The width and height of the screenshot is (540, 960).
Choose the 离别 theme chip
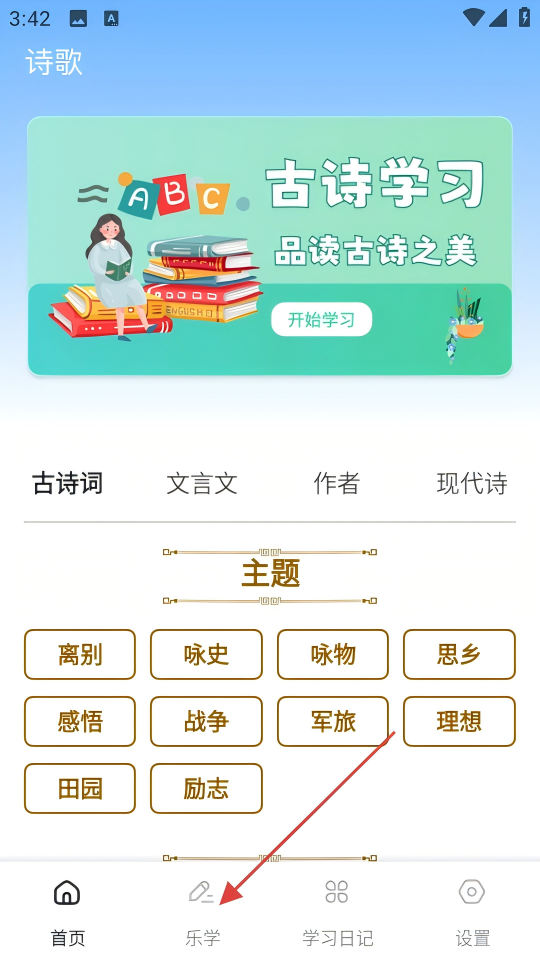[x=80, y=654]
